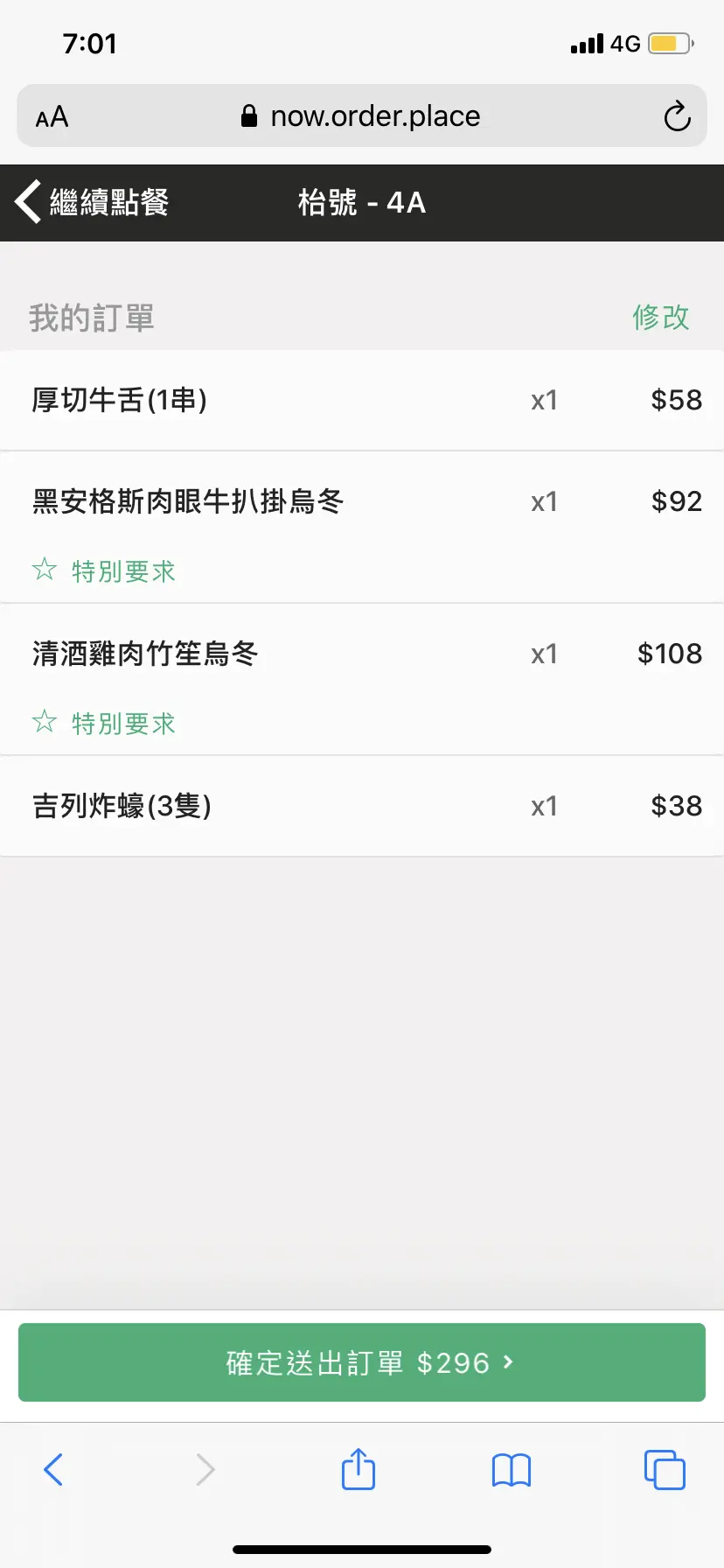The width and height of the screenshot is (724, 1568).
Task: Go back in Safari browser
Action: click(x=53, y=1470)
